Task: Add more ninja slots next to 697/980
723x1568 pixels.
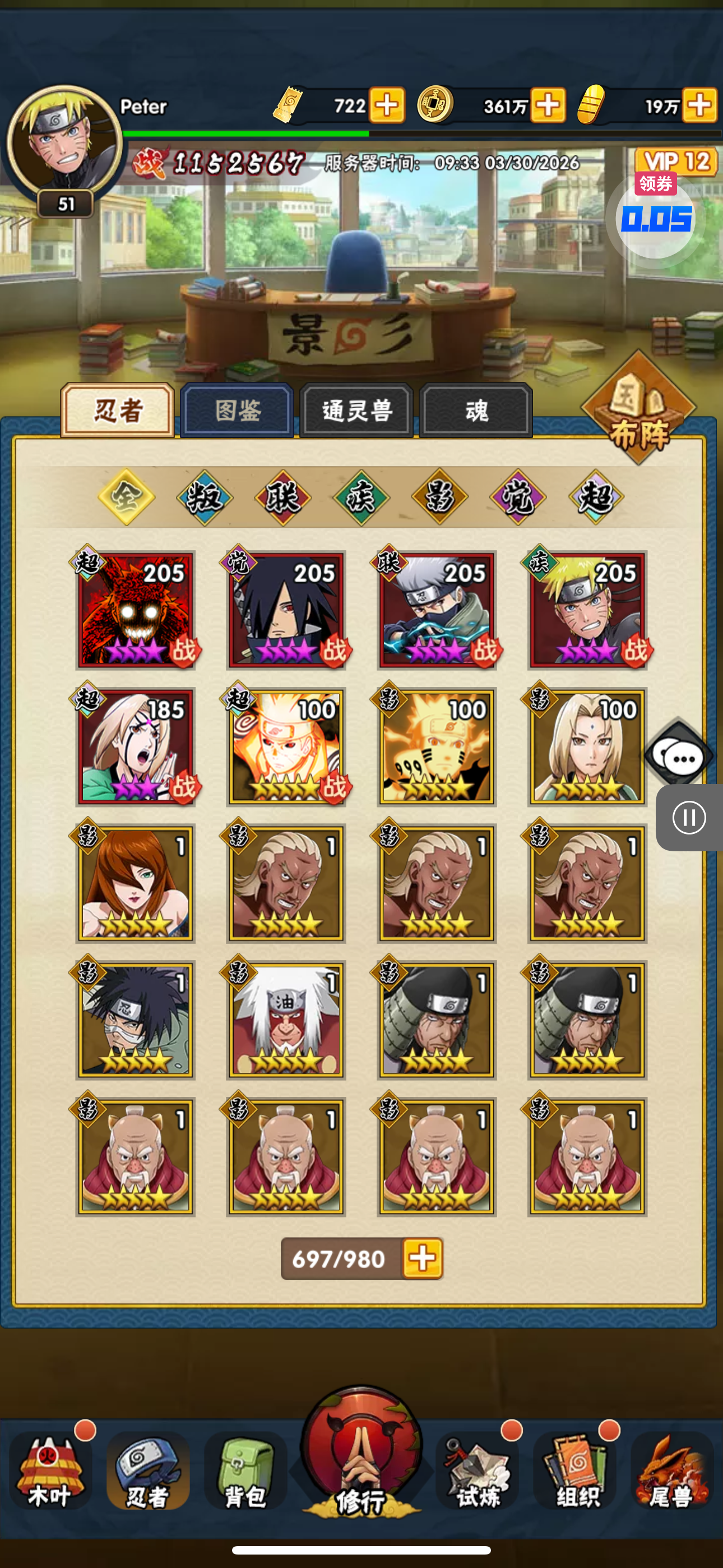Action: pyautogui.click(x=423, y=1258)
